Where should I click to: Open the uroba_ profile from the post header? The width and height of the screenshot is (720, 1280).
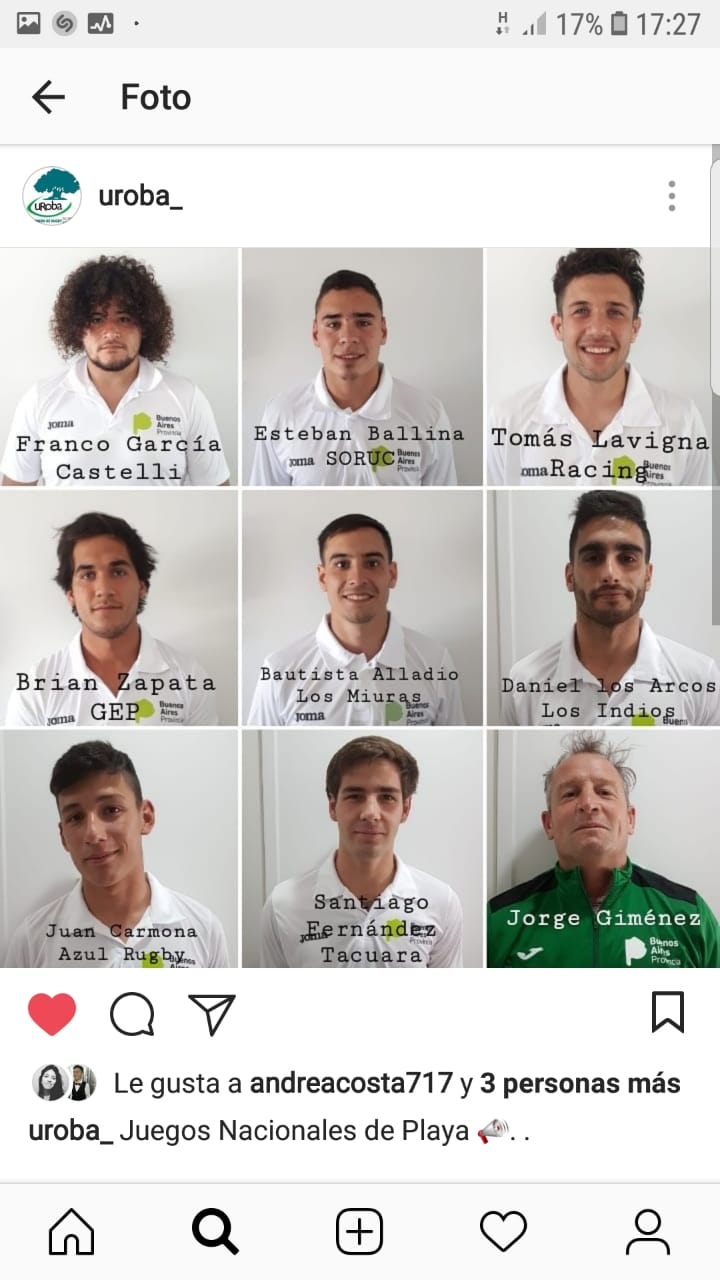coord(140,196)
